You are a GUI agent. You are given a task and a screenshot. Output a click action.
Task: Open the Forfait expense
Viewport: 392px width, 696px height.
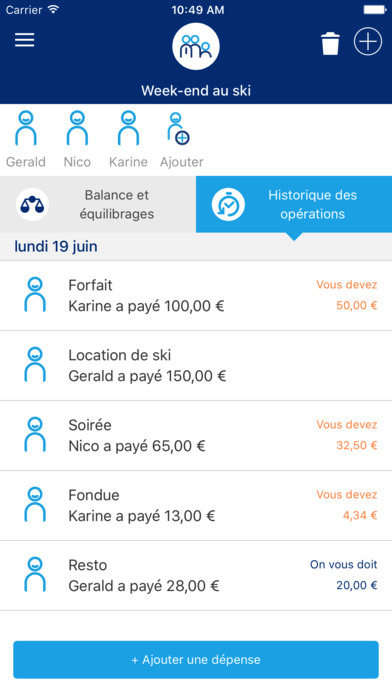[196, 296]
